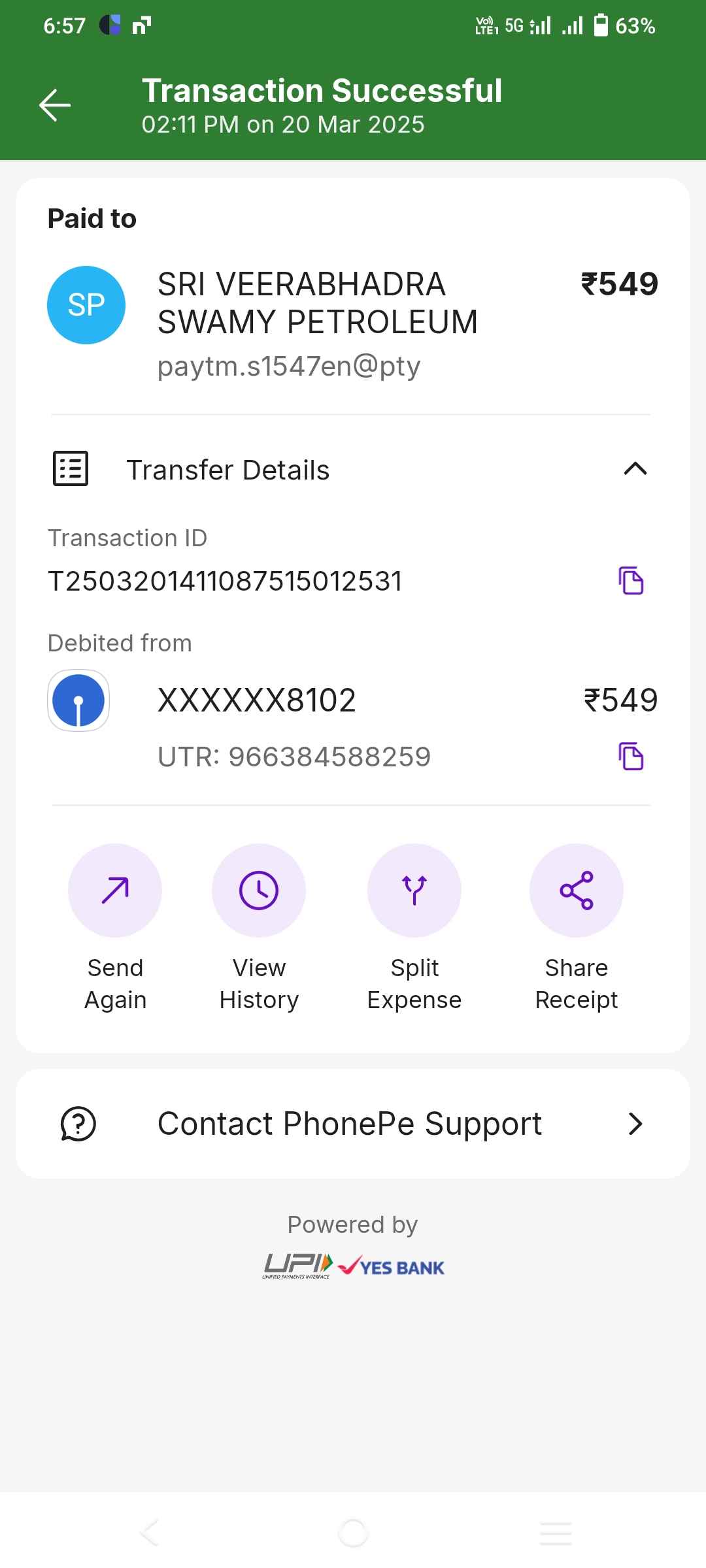The height and width of the screenshot is (1568, 706).
Task: Go back using the header arrow
Action: [x=55, y=105]
